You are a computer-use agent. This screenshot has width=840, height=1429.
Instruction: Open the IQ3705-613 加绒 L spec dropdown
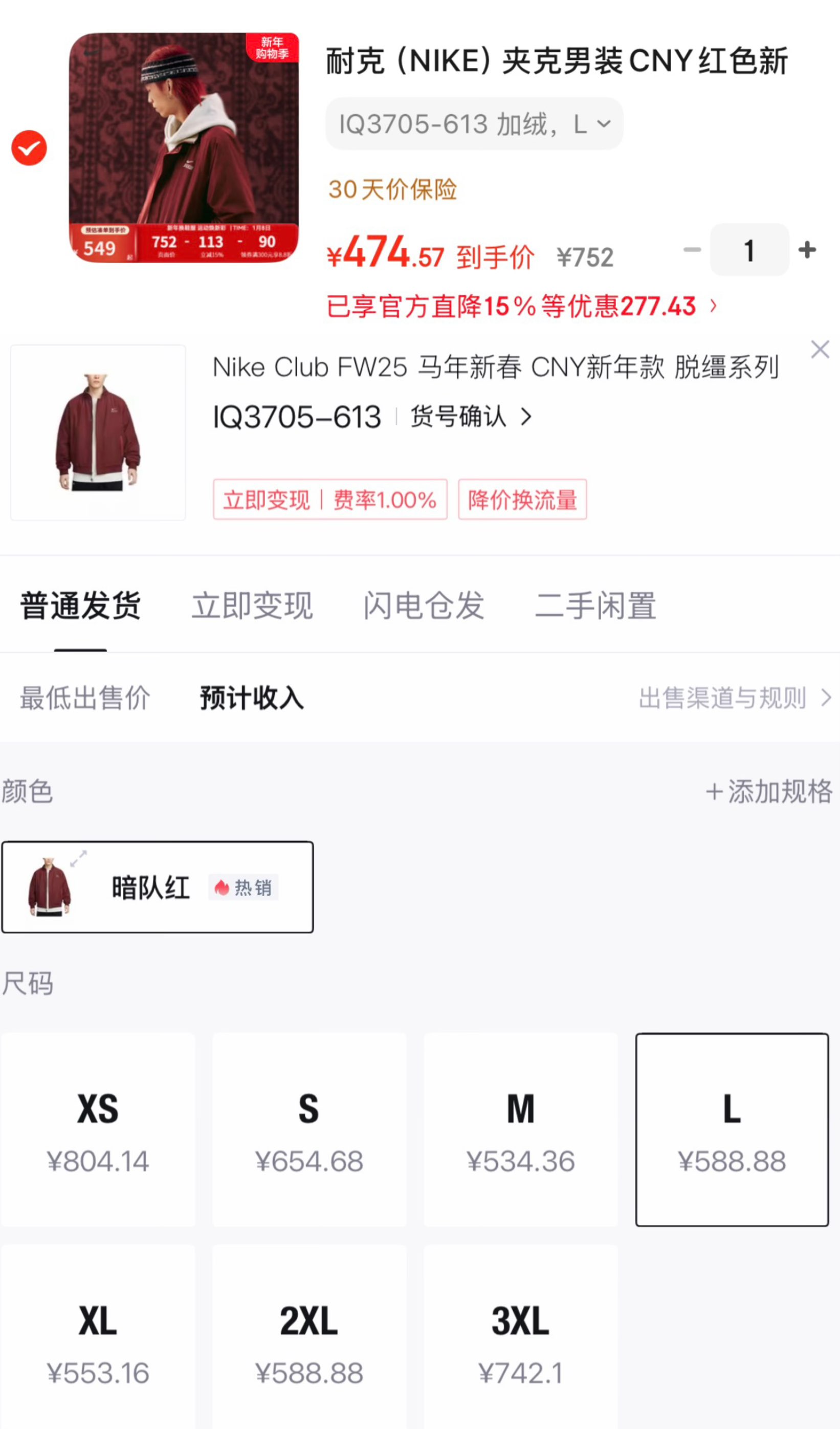tap(474, 124)
